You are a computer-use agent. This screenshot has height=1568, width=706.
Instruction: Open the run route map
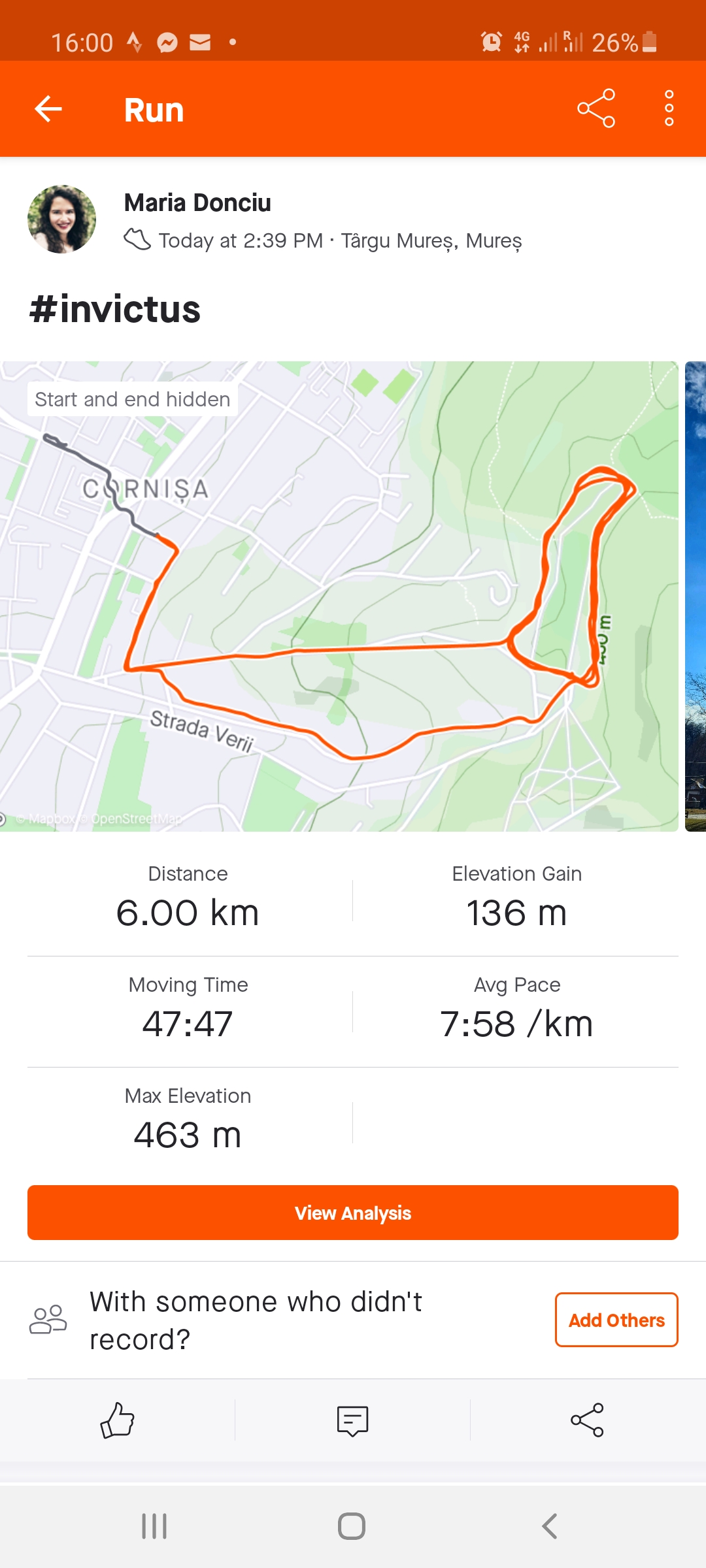click(x=340, y=596)
